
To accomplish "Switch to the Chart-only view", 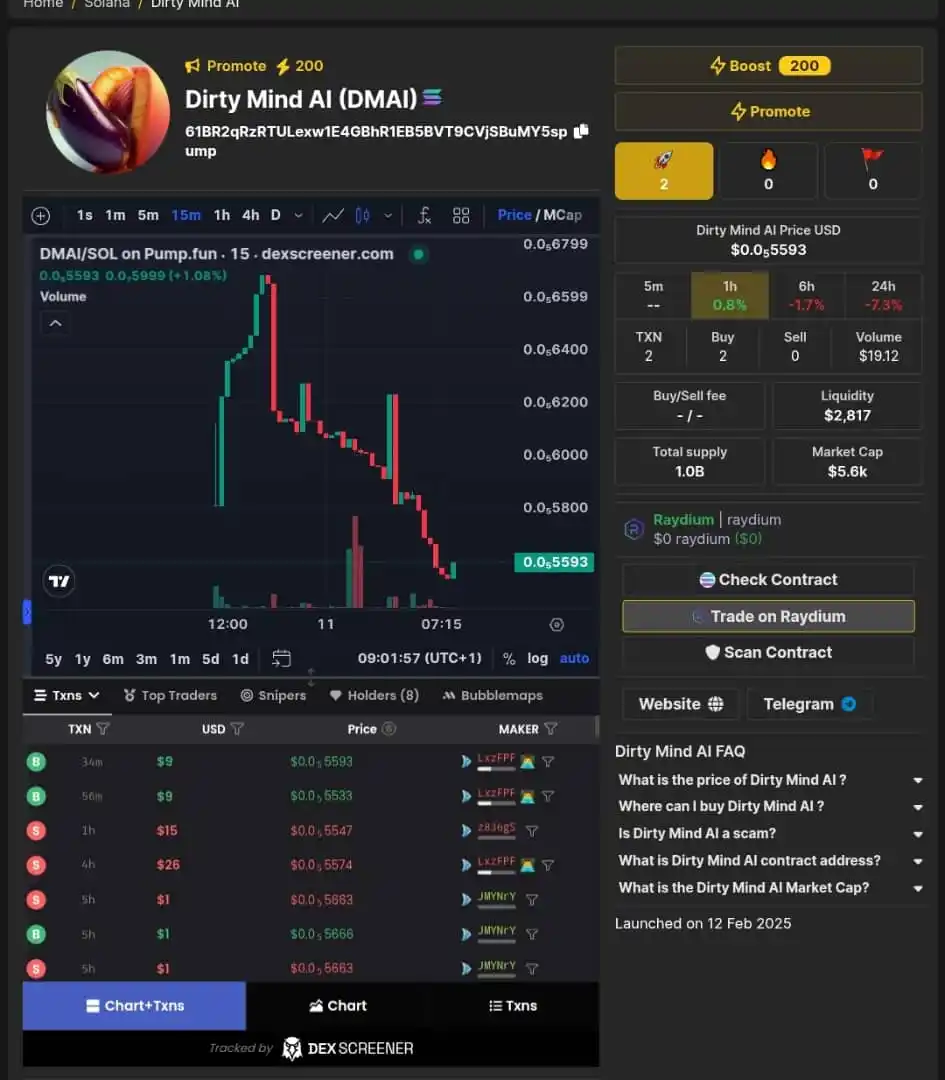I will pyautogui.click(x=338, y=1006).
